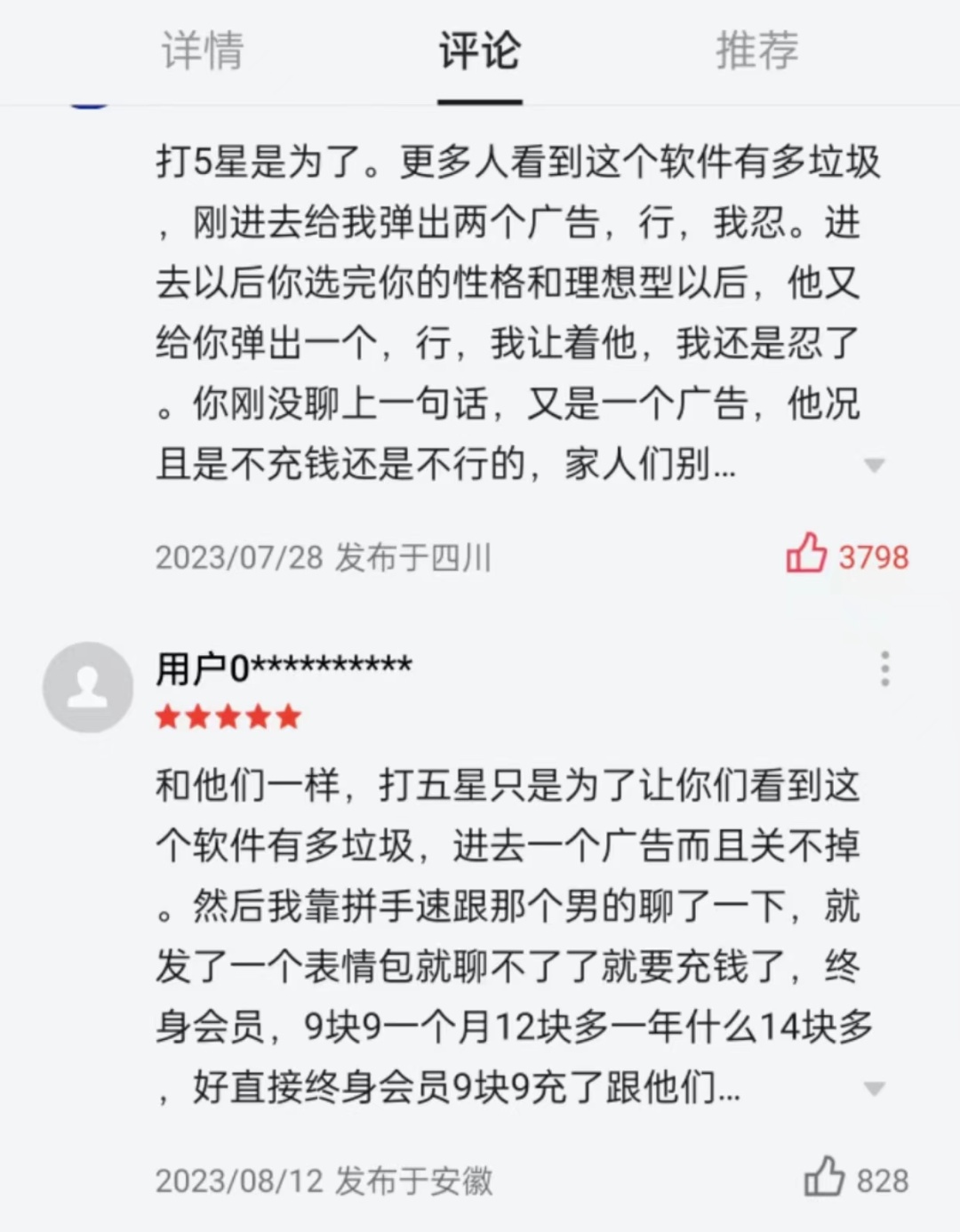This screenshot has width=960, height=1232.
Task: Expand the truncated first review
Action: [876, 463]
